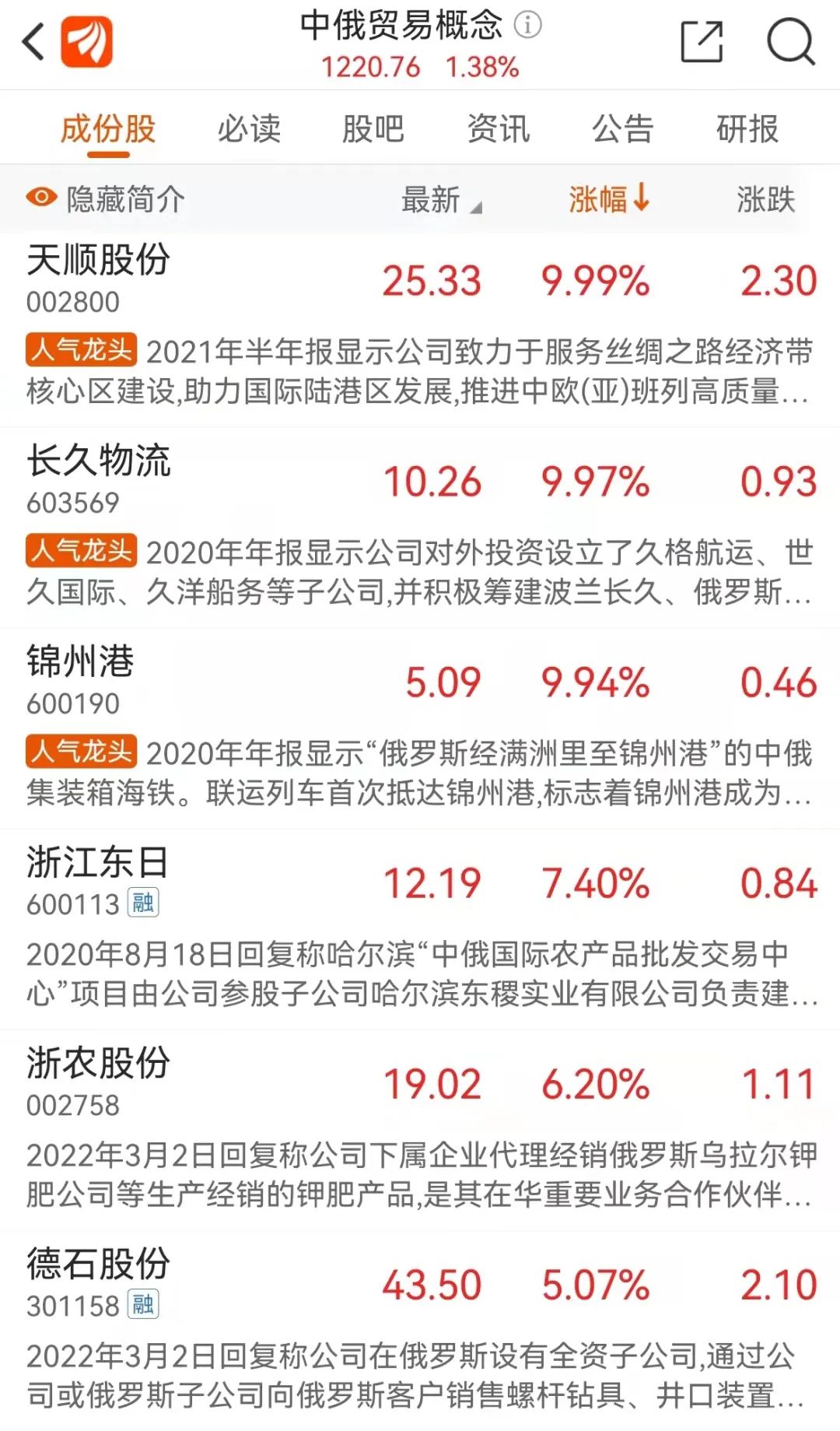Go back using the top-left arrow
Viewport: 840px width, 1431px height.
click(x=33, y=42)
